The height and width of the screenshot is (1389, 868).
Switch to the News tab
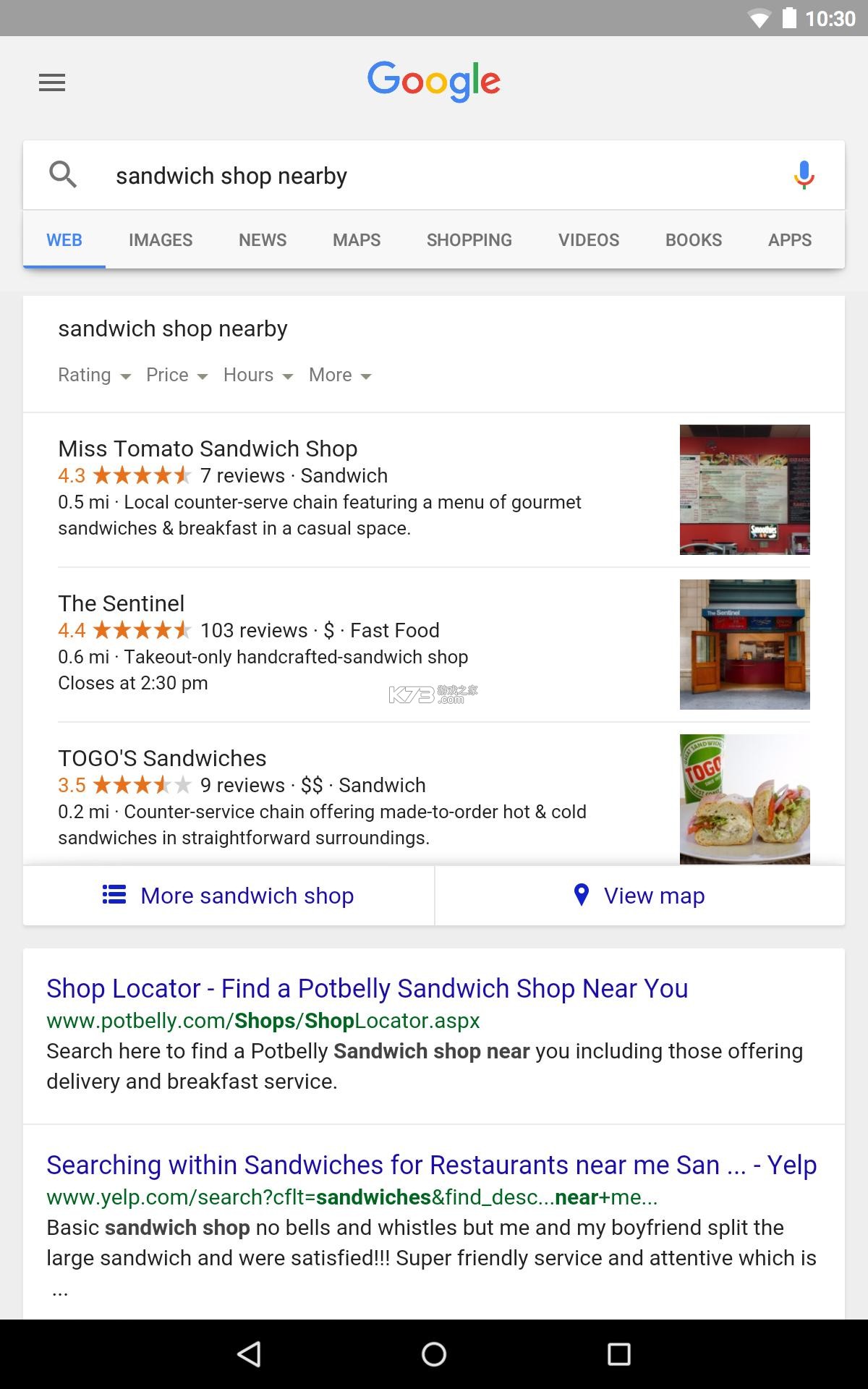(263, 240)
